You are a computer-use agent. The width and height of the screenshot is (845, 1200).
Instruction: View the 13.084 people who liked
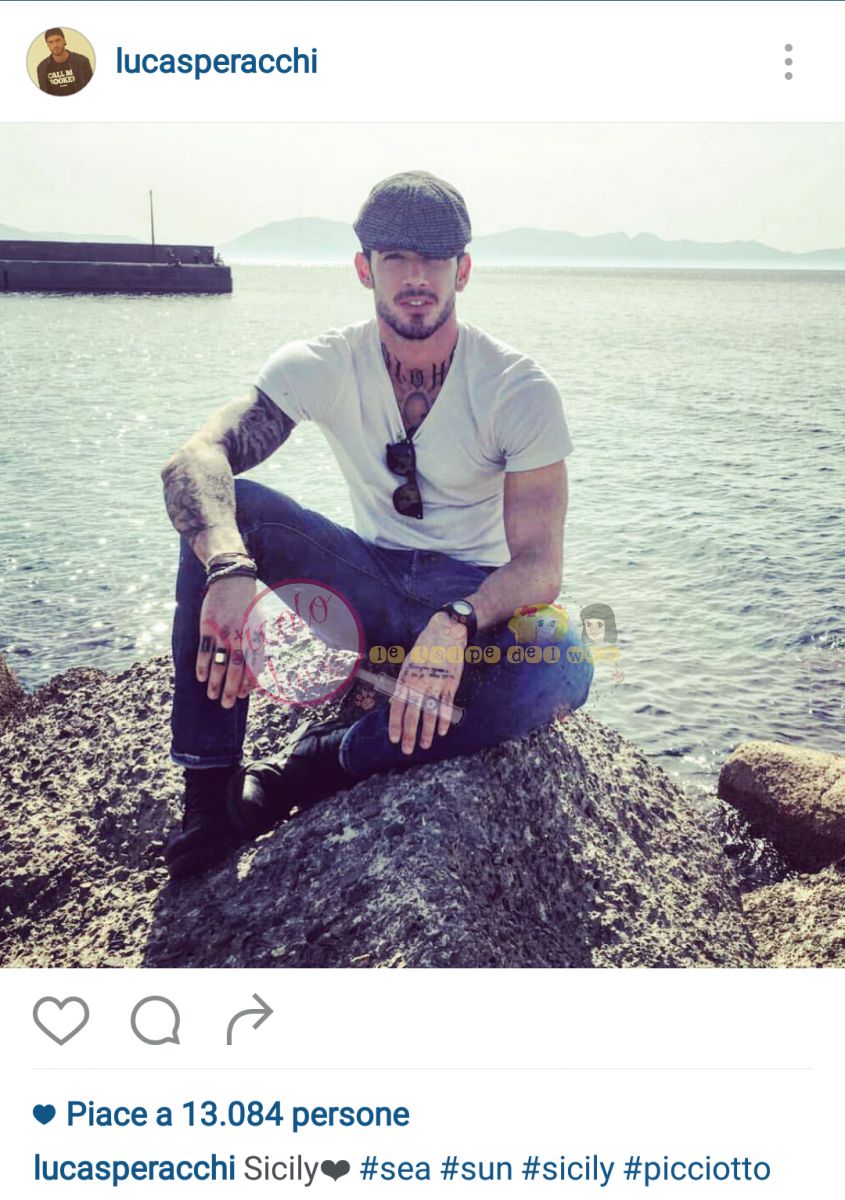pos(237,1114)
